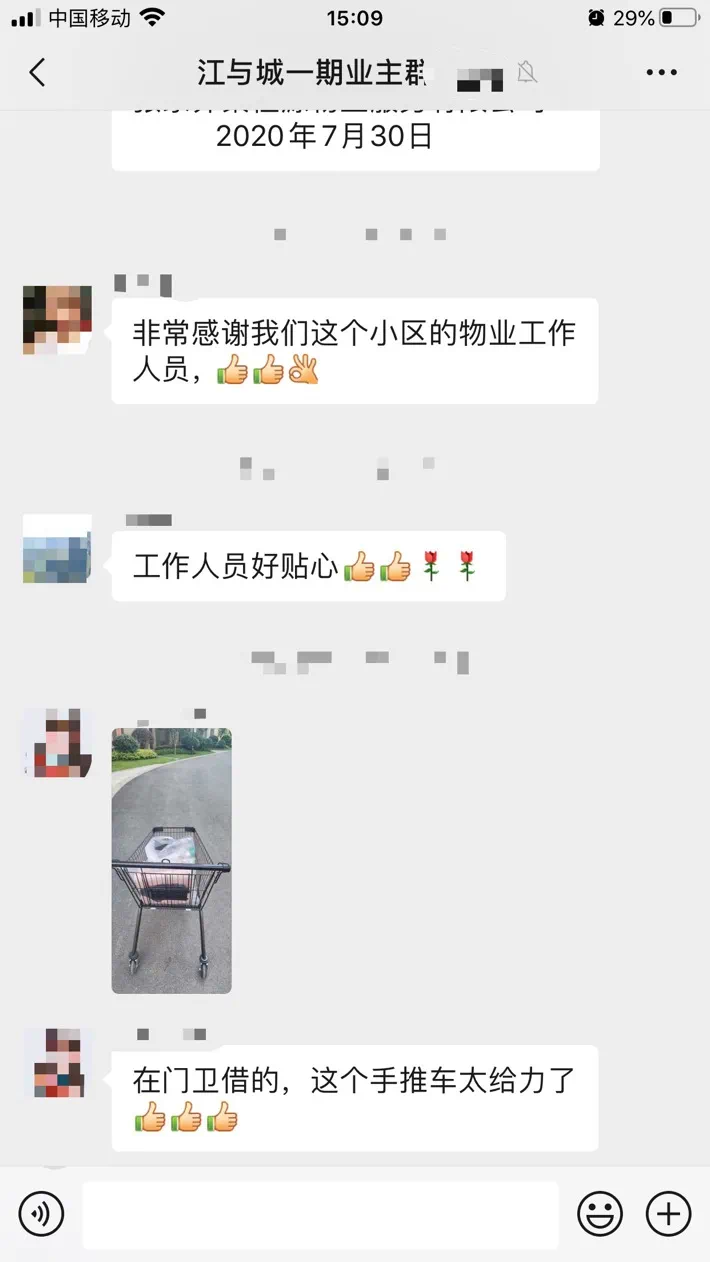710x1262 pixels.
Task: View profile of sender saying 工作人员好贴心
Action: [57, 549]
